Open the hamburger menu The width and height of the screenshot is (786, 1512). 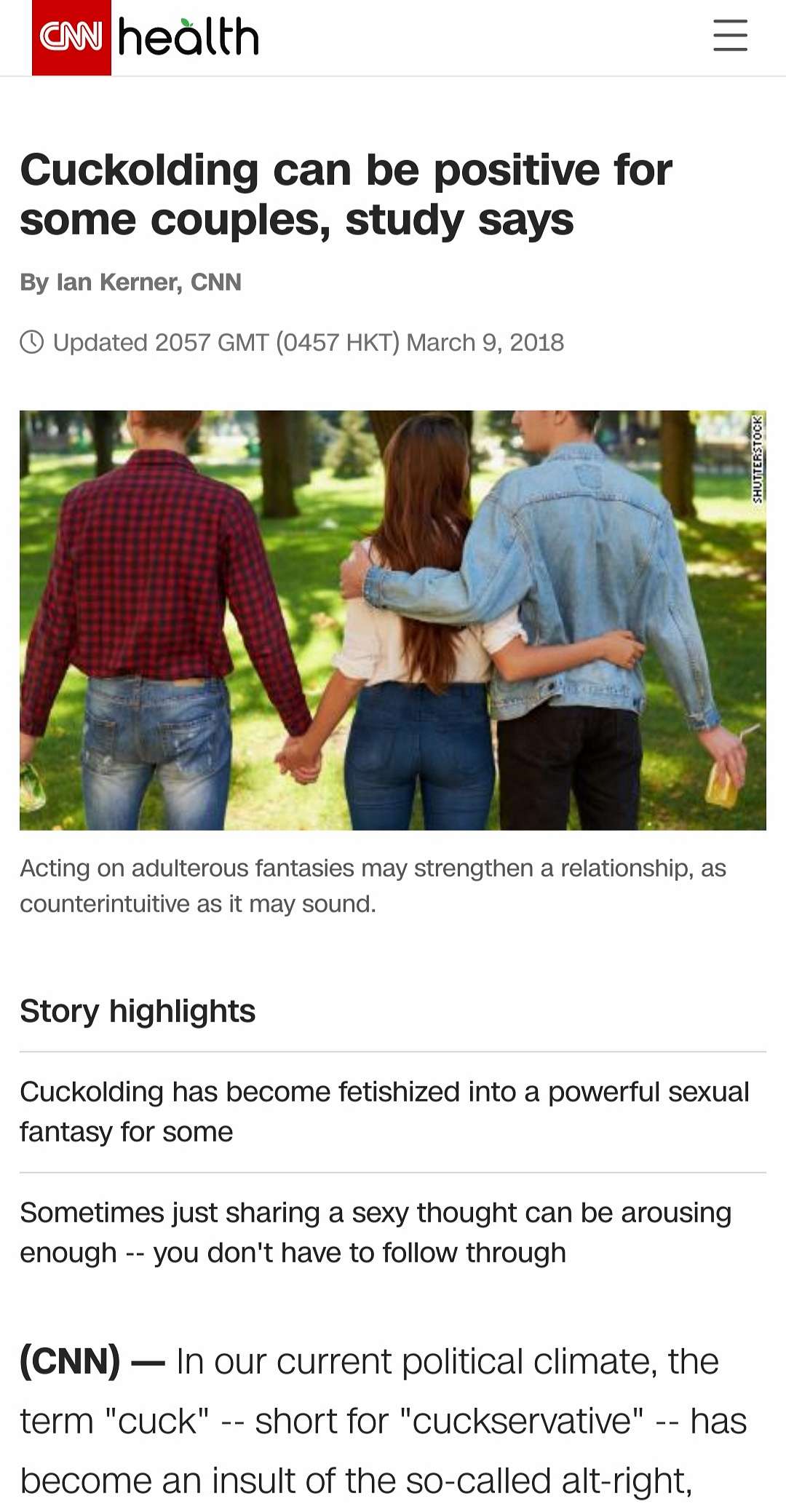coord(730,36)
